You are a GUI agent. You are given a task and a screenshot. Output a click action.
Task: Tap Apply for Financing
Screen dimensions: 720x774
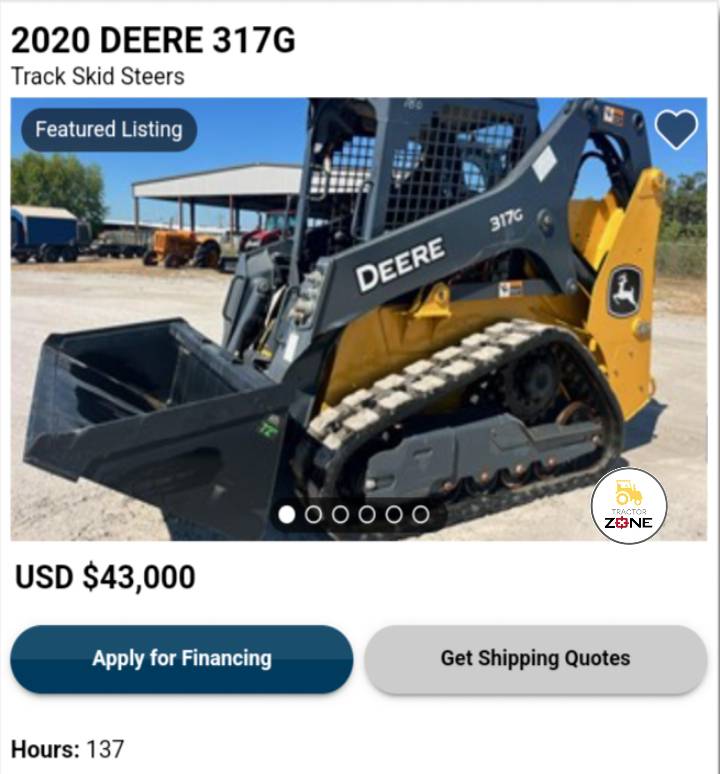tap(182, 659)
